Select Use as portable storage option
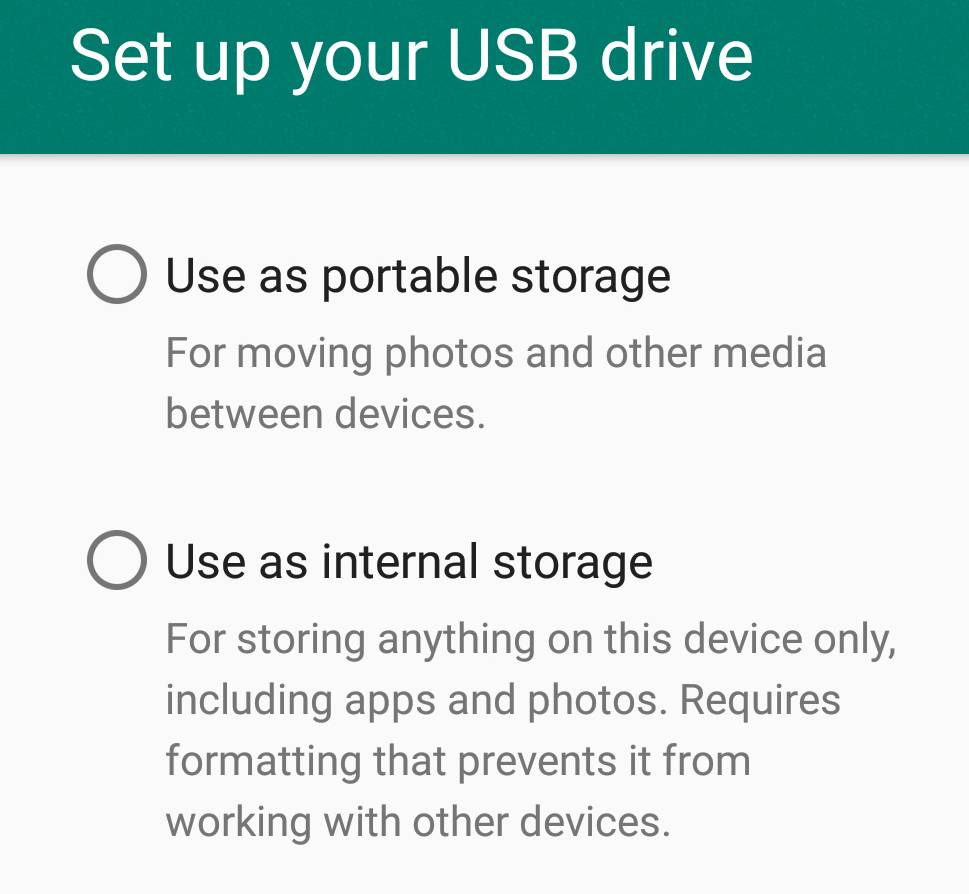Viewport: 969px width, 894px height. [x=117, y=275]
